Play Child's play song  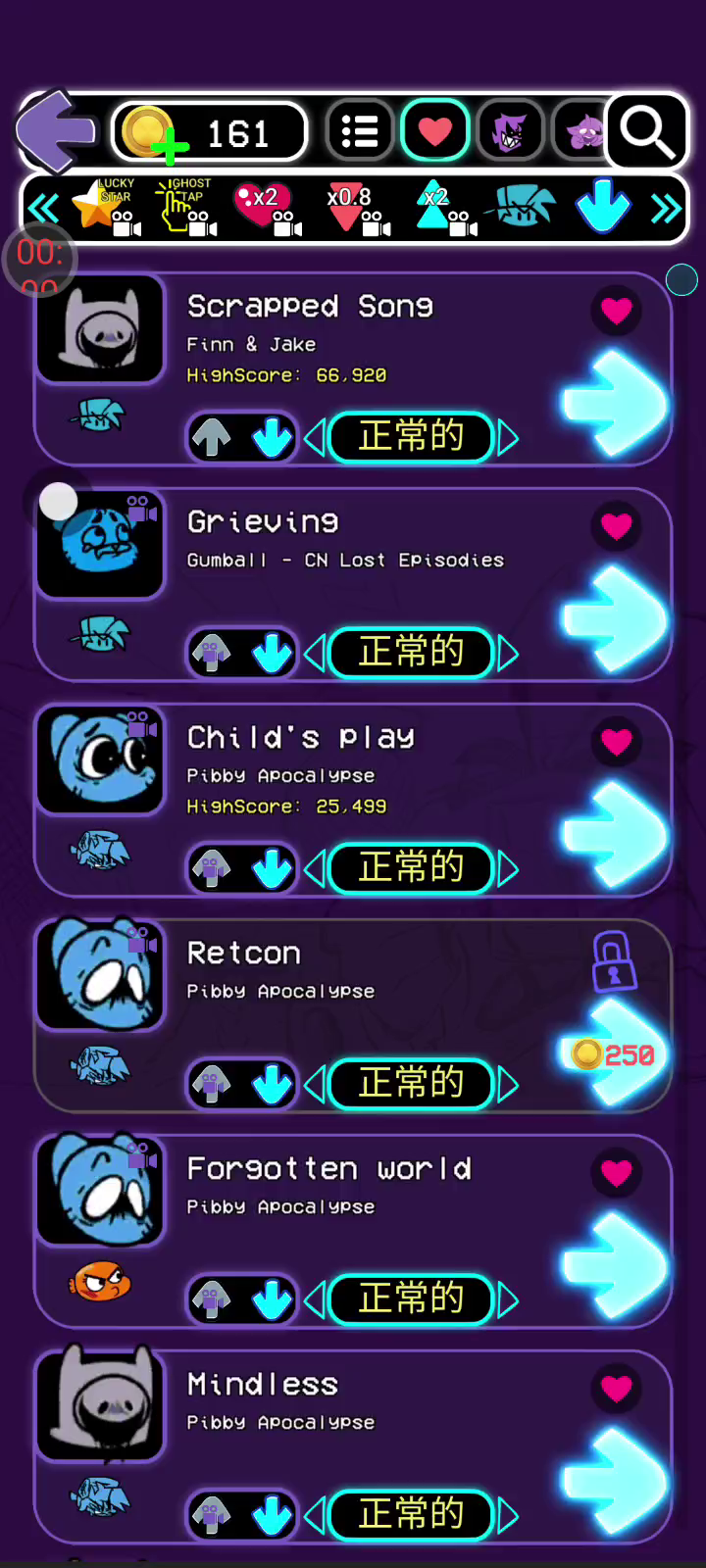click(x=616, y=834)
